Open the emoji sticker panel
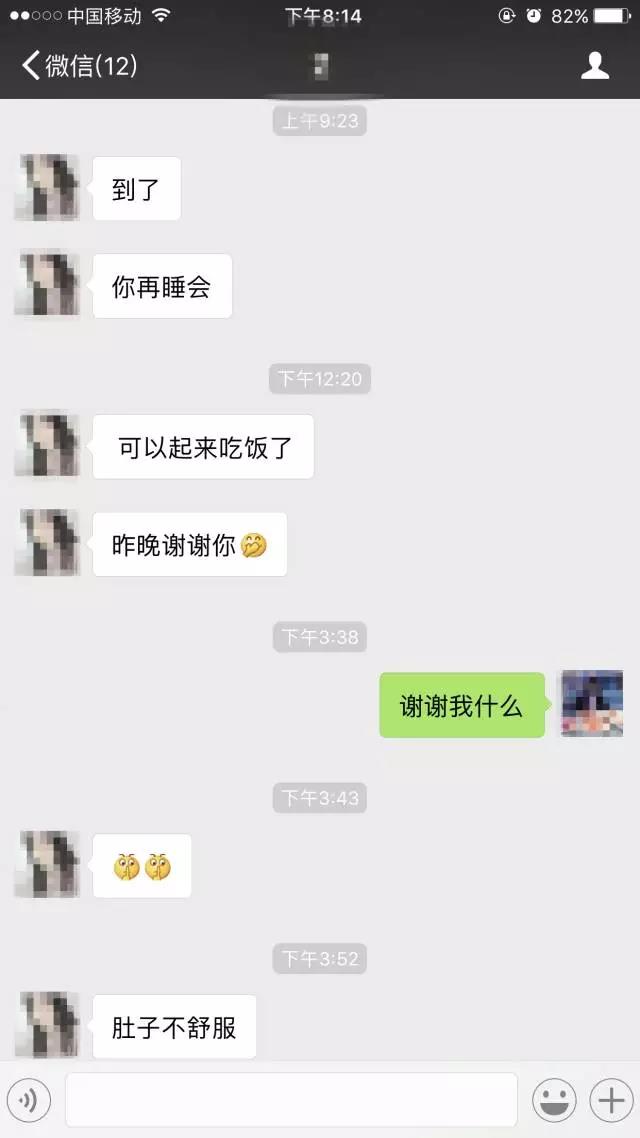This screenshot has width=640, height=1138. tap(553, 1100)
